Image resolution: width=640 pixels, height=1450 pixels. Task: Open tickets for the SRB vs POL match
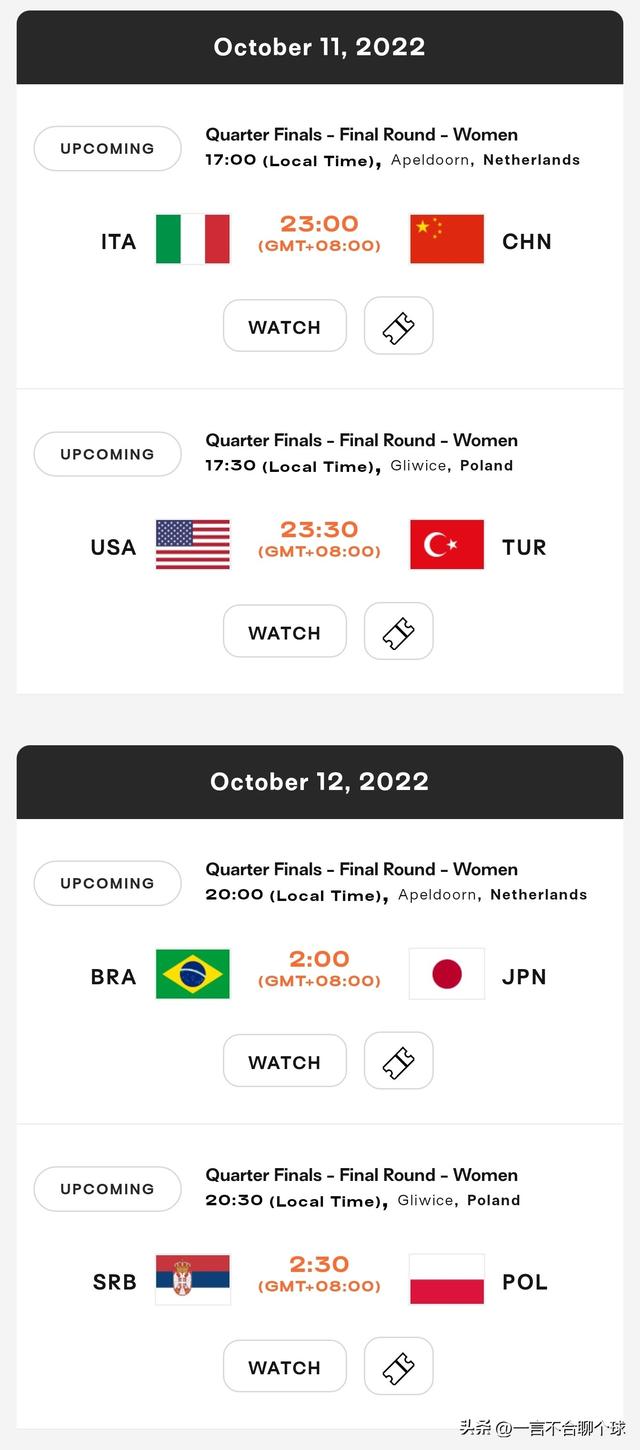pyautogui.click(x=398, y=1366)
